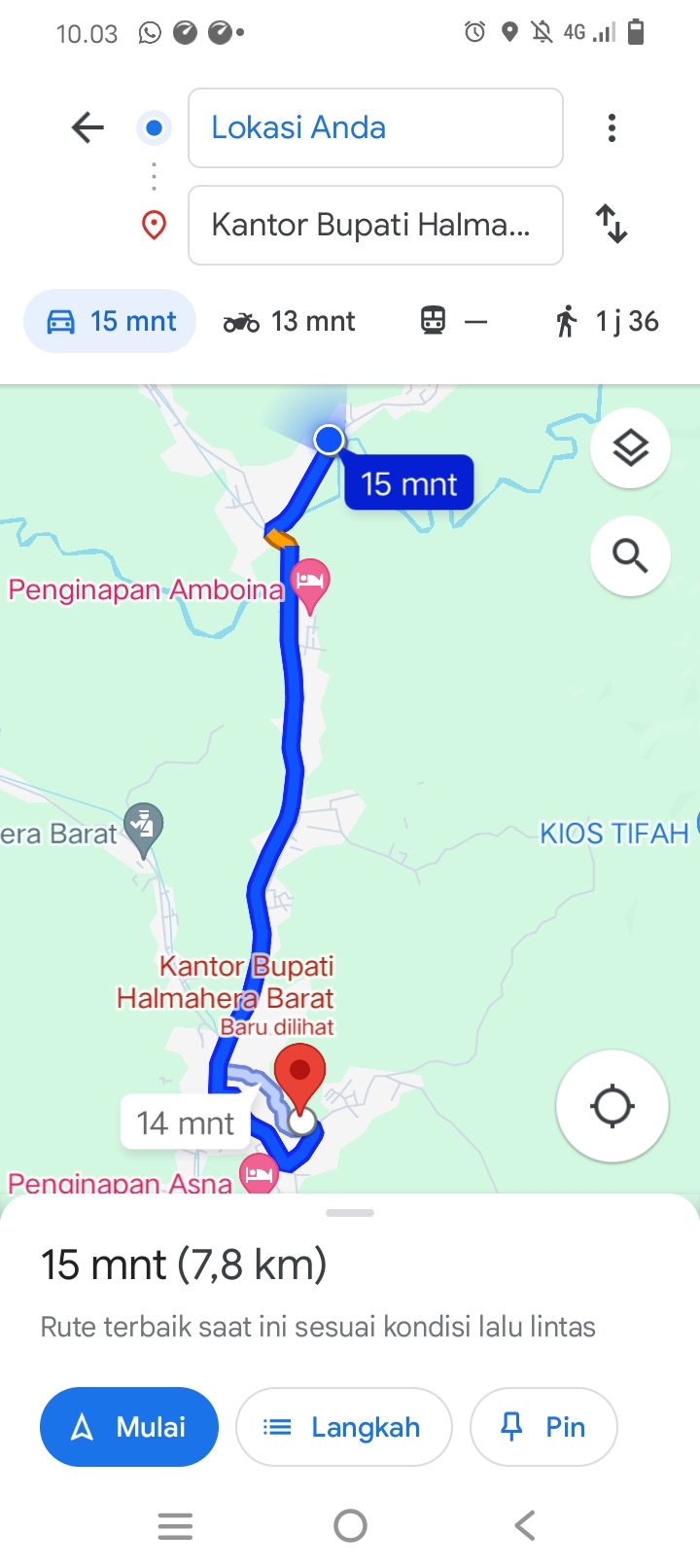Select the car mode 15 mnt tab
This screenshot has height=1568, width=700.
pyautogui.click(x=110, y=321)
